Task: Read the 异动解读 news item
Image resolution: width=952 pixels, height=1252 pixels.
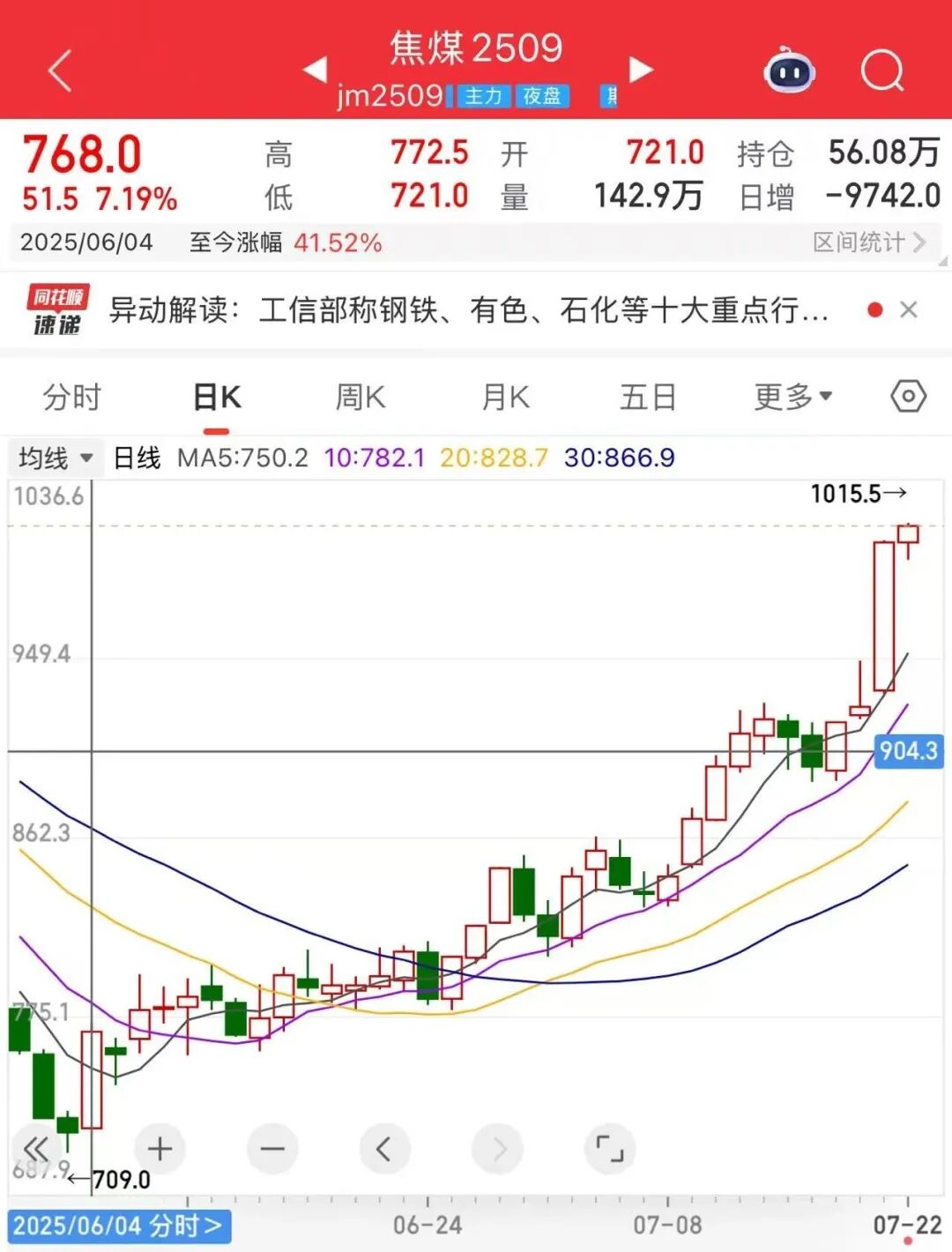Action: point(467,310)
